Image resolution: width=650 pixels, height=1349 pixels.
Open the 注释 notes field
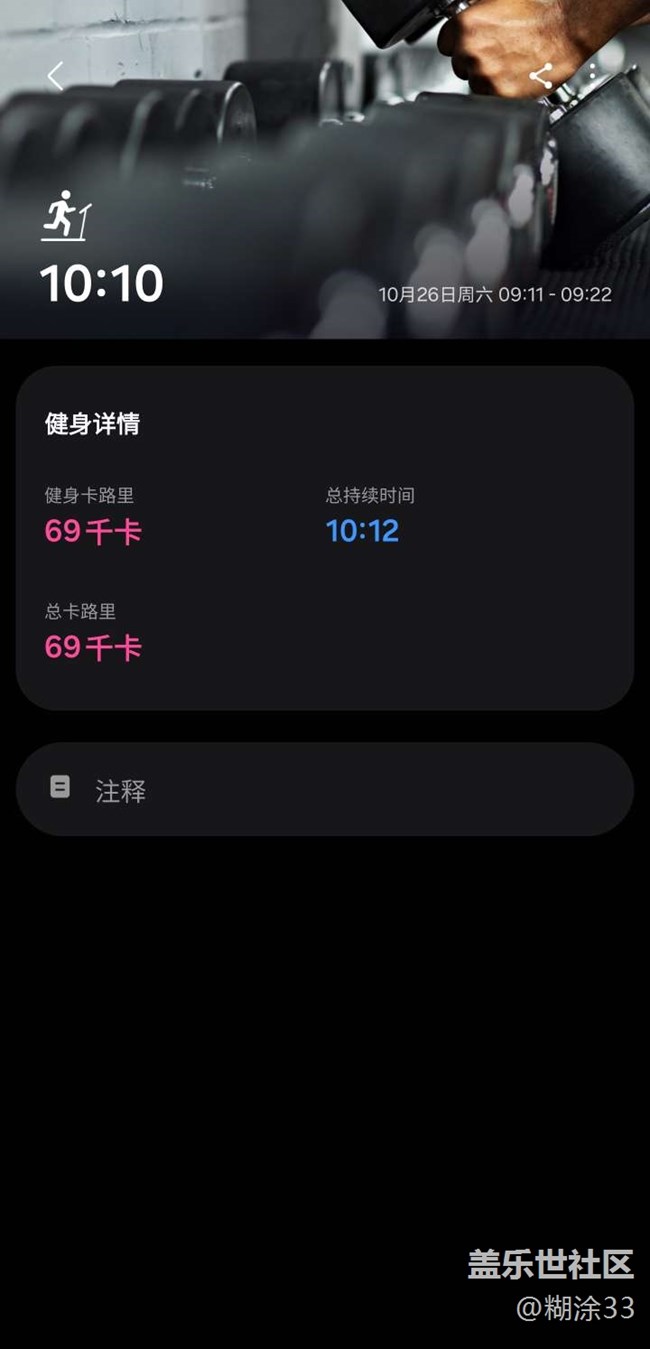325,789
